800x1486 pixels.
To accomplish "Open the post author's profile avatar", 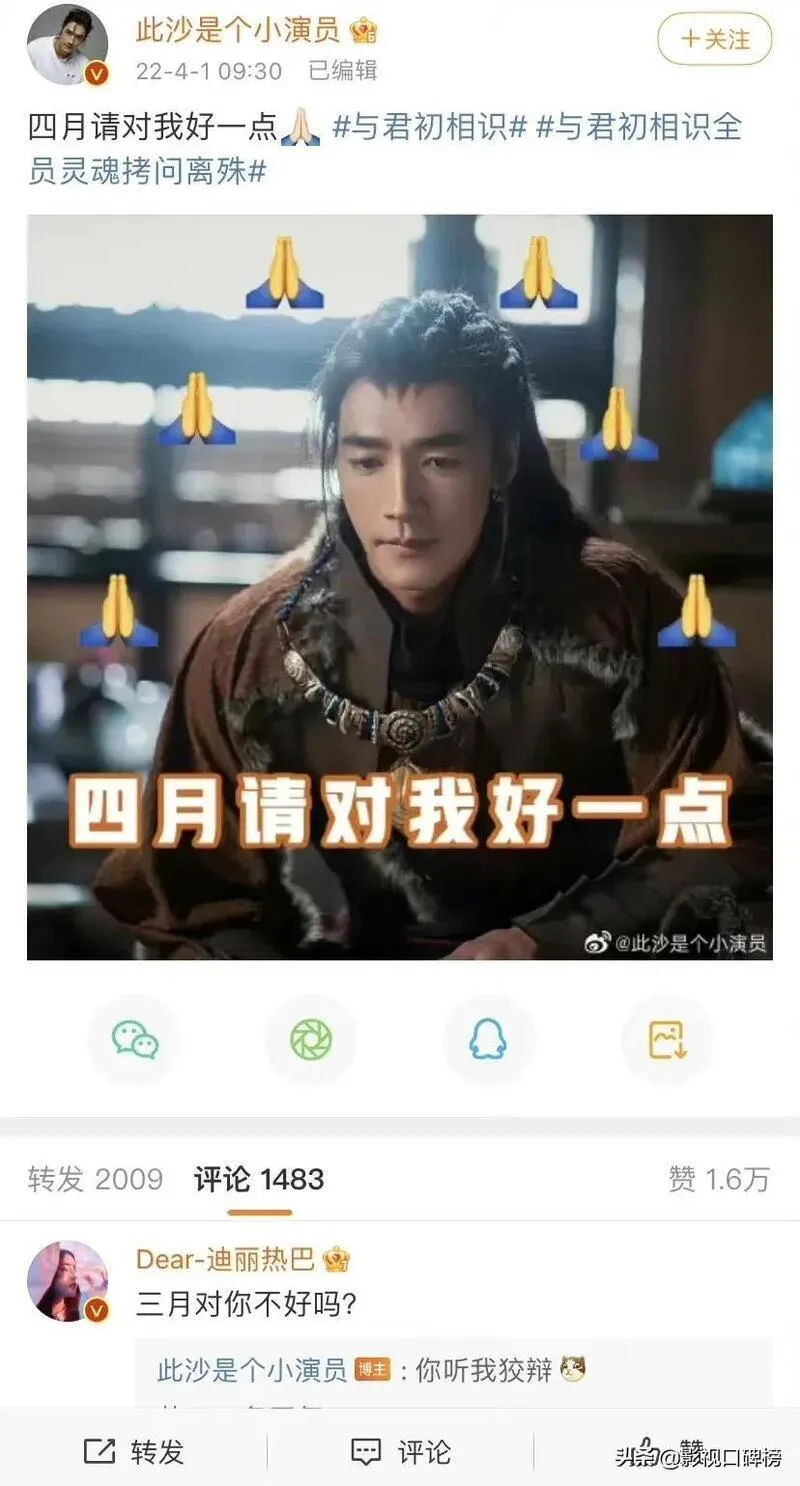I will (67, 45).
